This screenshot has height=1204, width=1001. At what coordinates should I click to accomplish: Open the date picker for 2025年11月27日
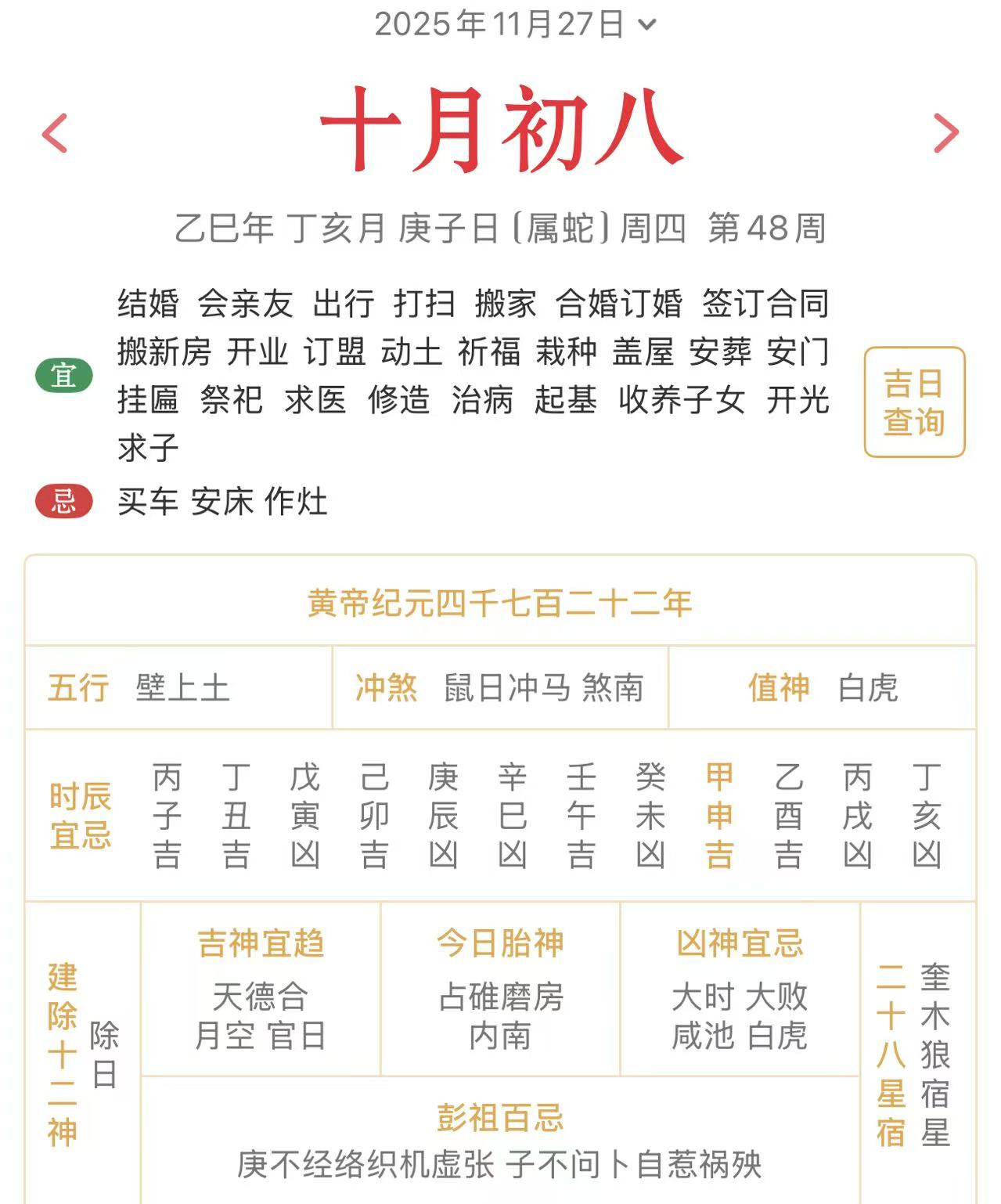coord(514,24)
